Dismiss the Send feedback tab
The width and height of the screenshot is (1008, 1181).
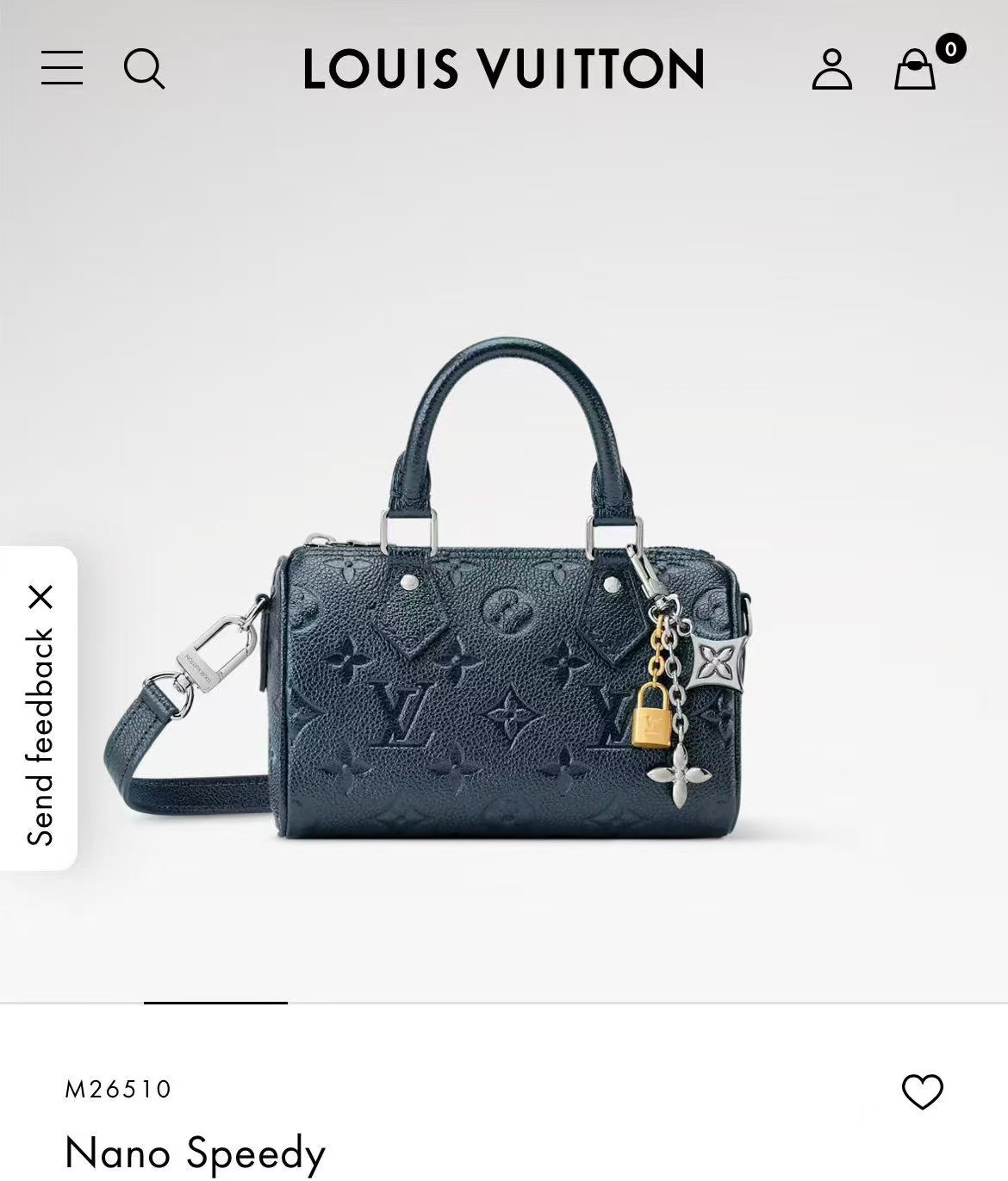40,596
